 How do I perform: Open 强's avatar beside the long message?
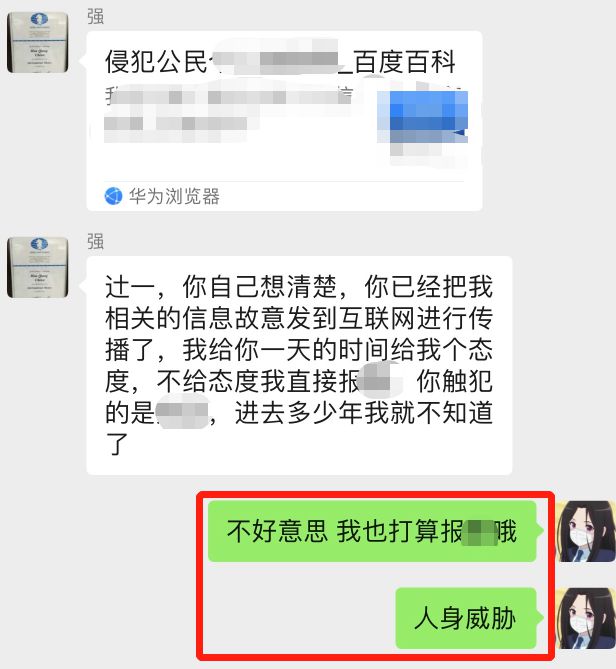pos(38,267)
